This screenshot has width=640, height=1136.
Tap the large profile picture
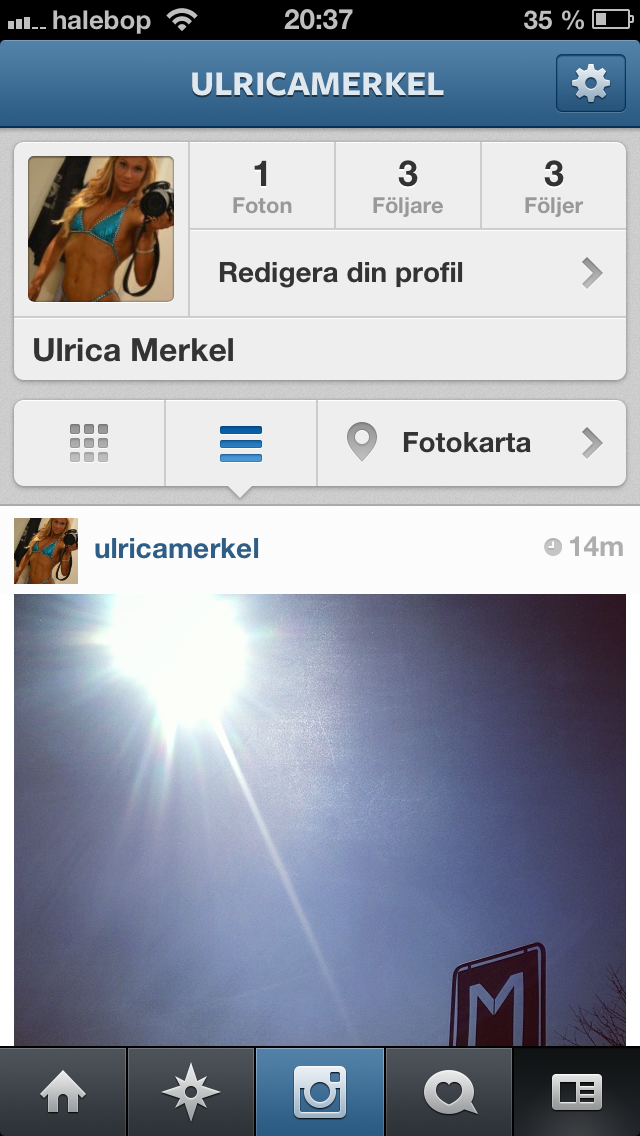pos(101,229)
